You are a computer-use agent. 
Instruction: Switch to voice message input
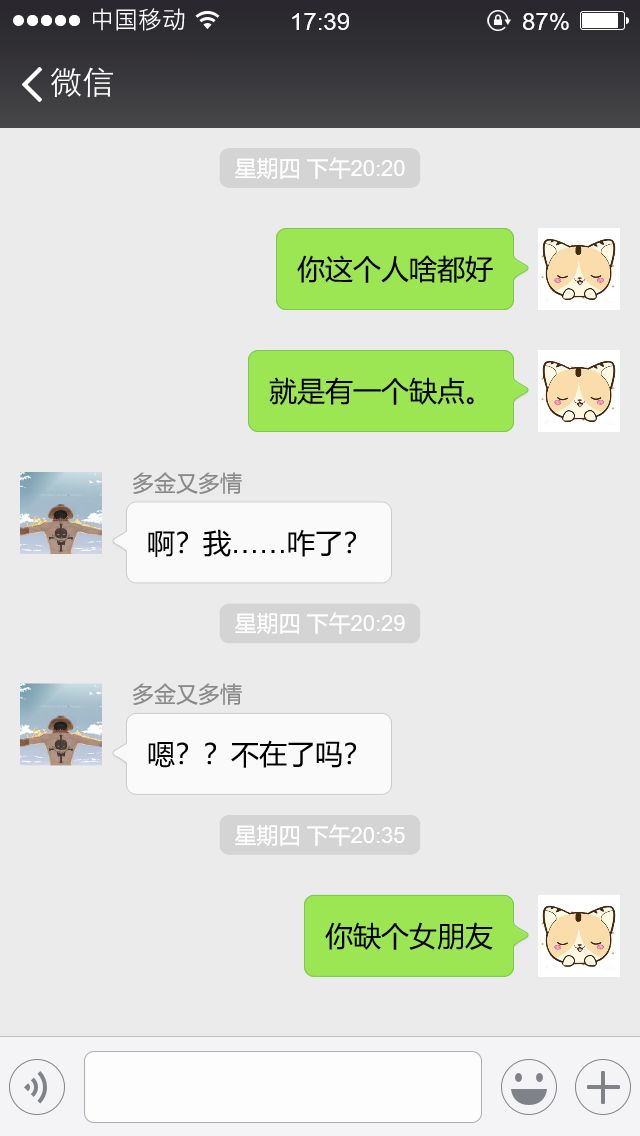pos(37,1086)
